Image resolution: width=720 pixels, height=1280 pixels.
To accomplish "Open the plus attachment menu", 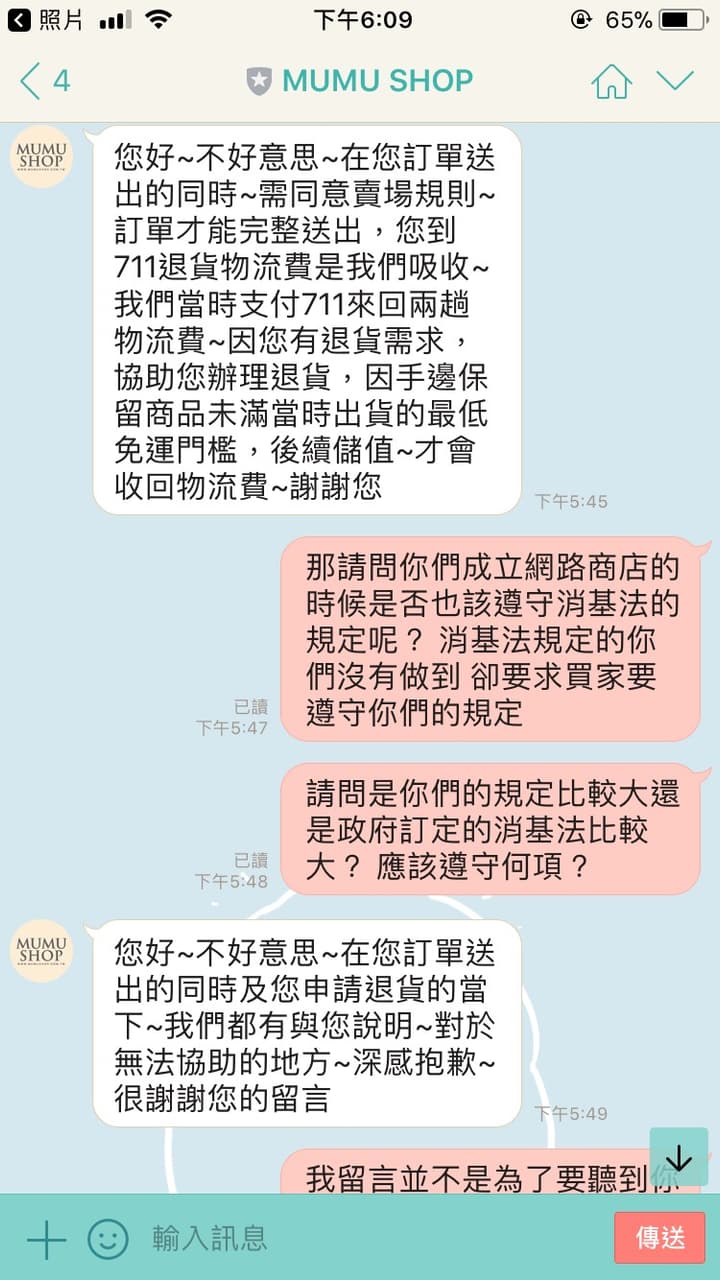I will click(46, 1239).
